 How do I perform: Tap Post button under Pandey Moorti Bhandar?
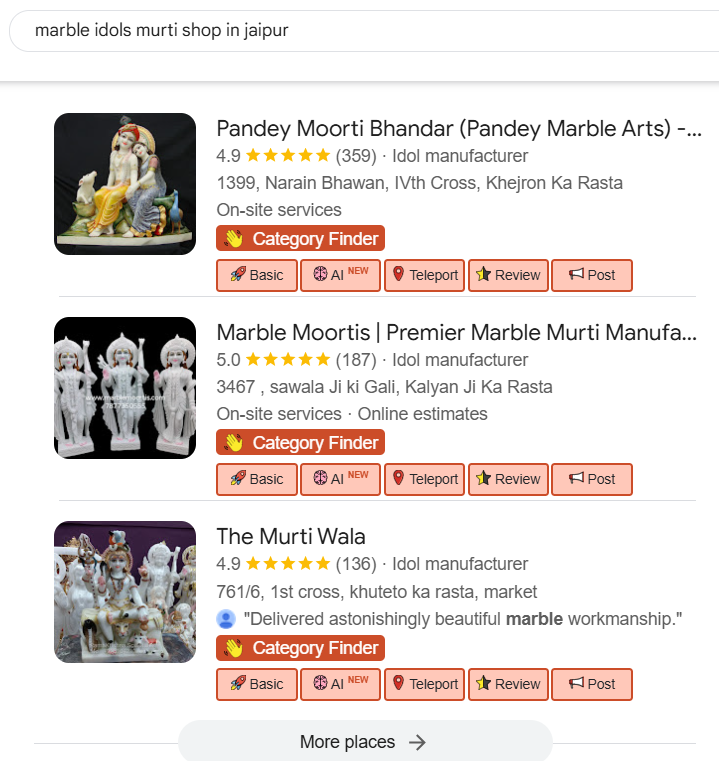pos(592,275)
